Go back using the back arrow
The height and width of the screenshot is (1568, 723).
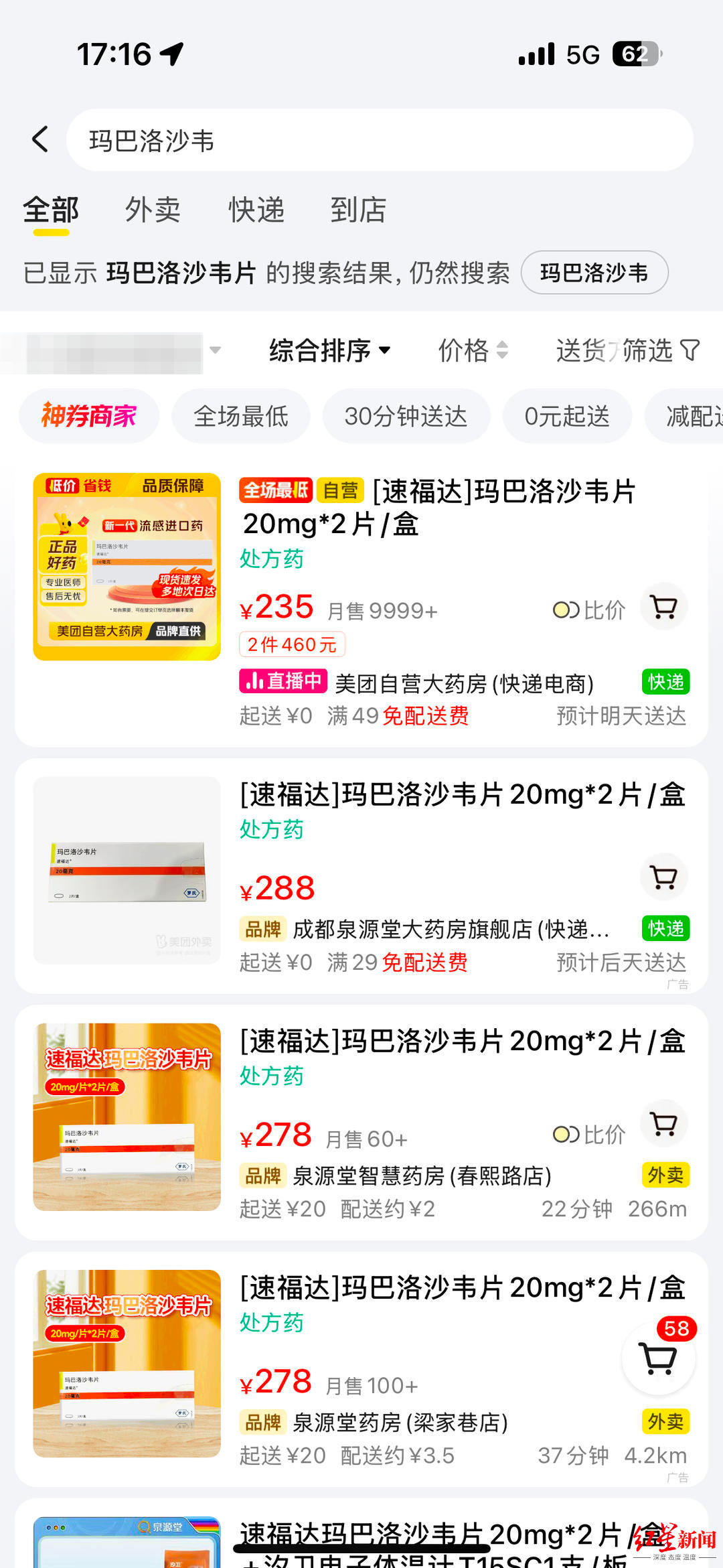(x=41, y=139)
